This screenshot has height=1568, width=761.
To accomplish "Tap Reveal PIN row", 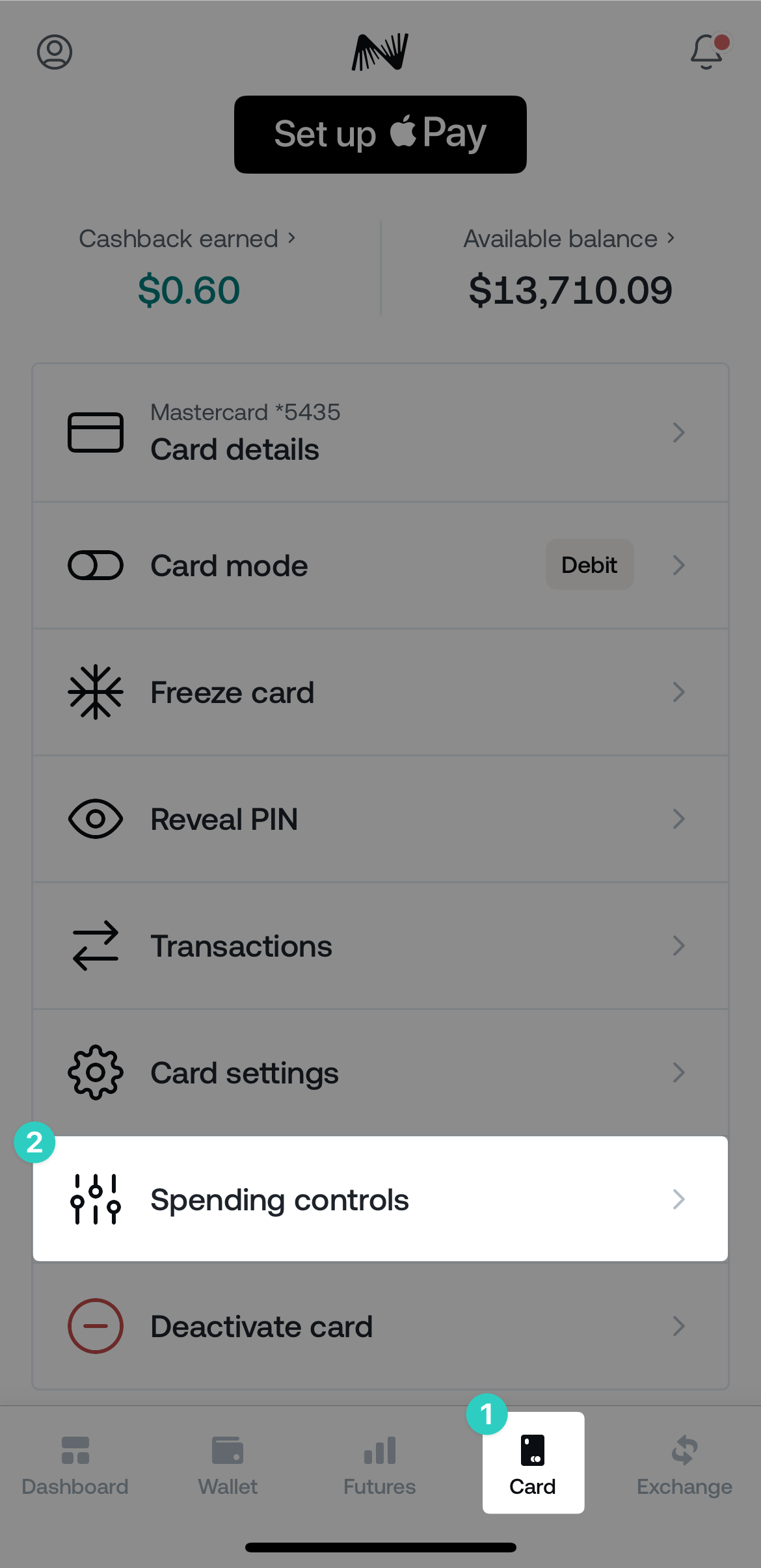I will (380, 819).
